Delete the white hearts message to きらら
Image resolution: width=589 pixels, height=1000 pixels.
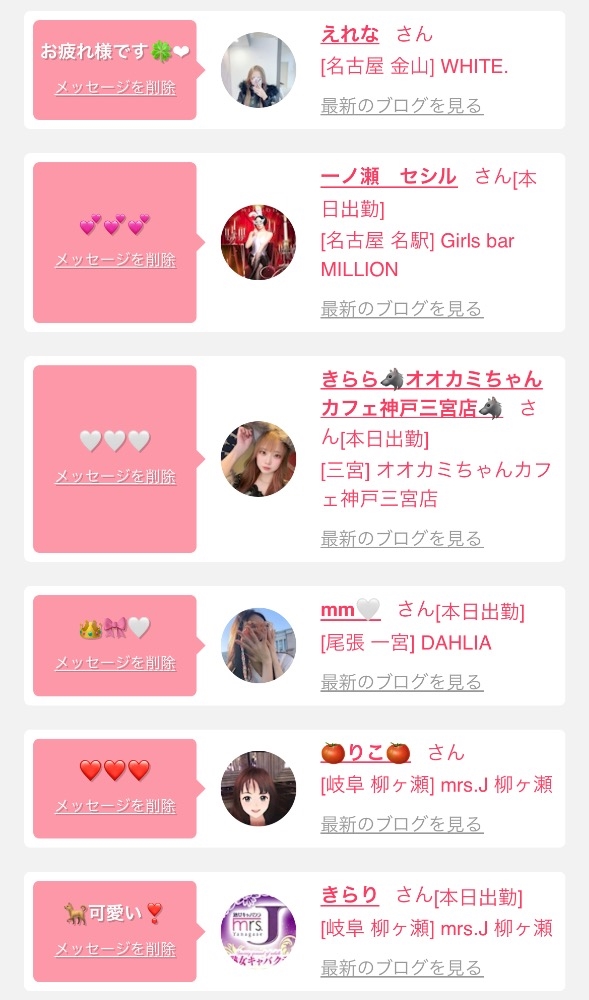[115, 477]
